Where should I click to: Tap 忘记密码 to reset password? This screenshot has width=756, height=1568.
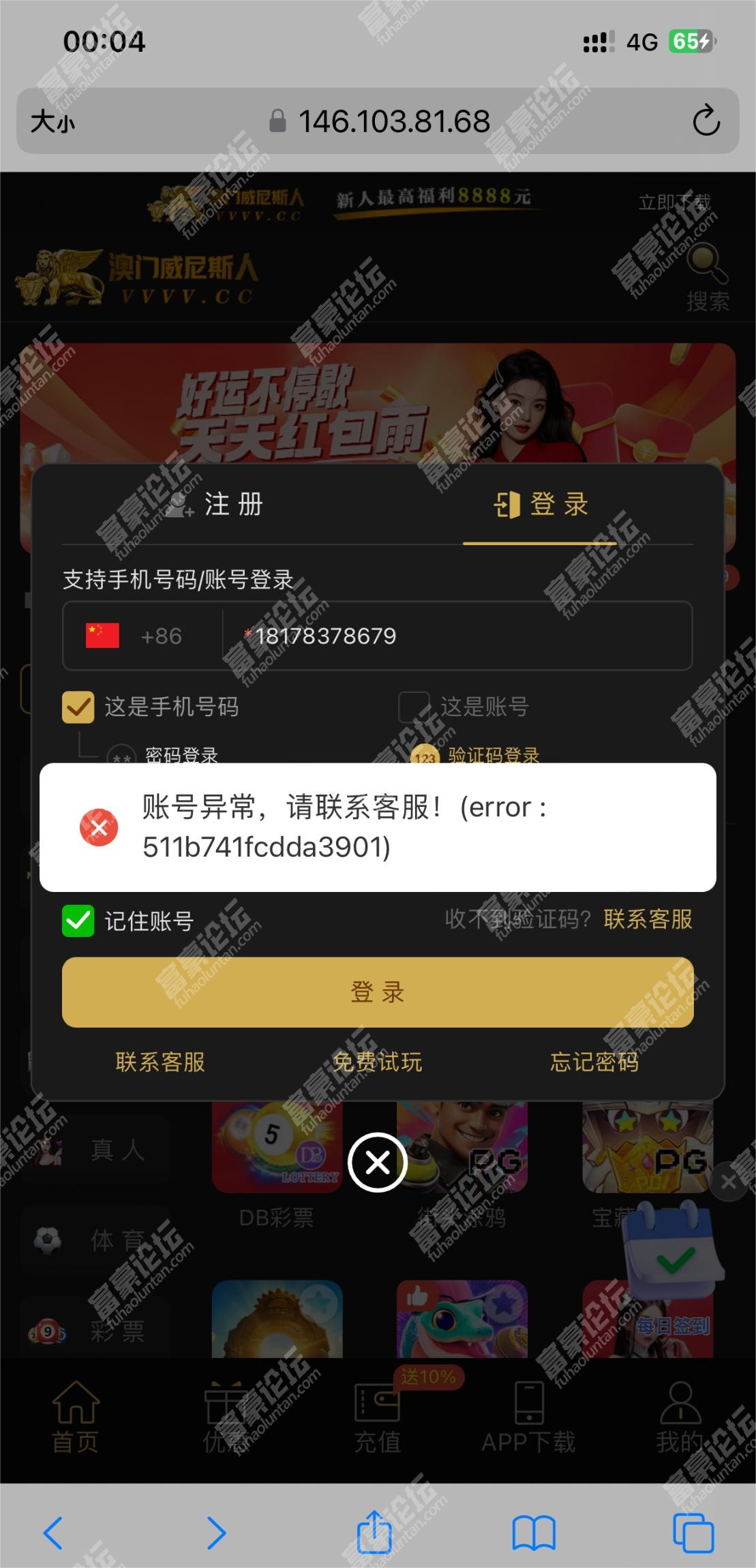594,1062
